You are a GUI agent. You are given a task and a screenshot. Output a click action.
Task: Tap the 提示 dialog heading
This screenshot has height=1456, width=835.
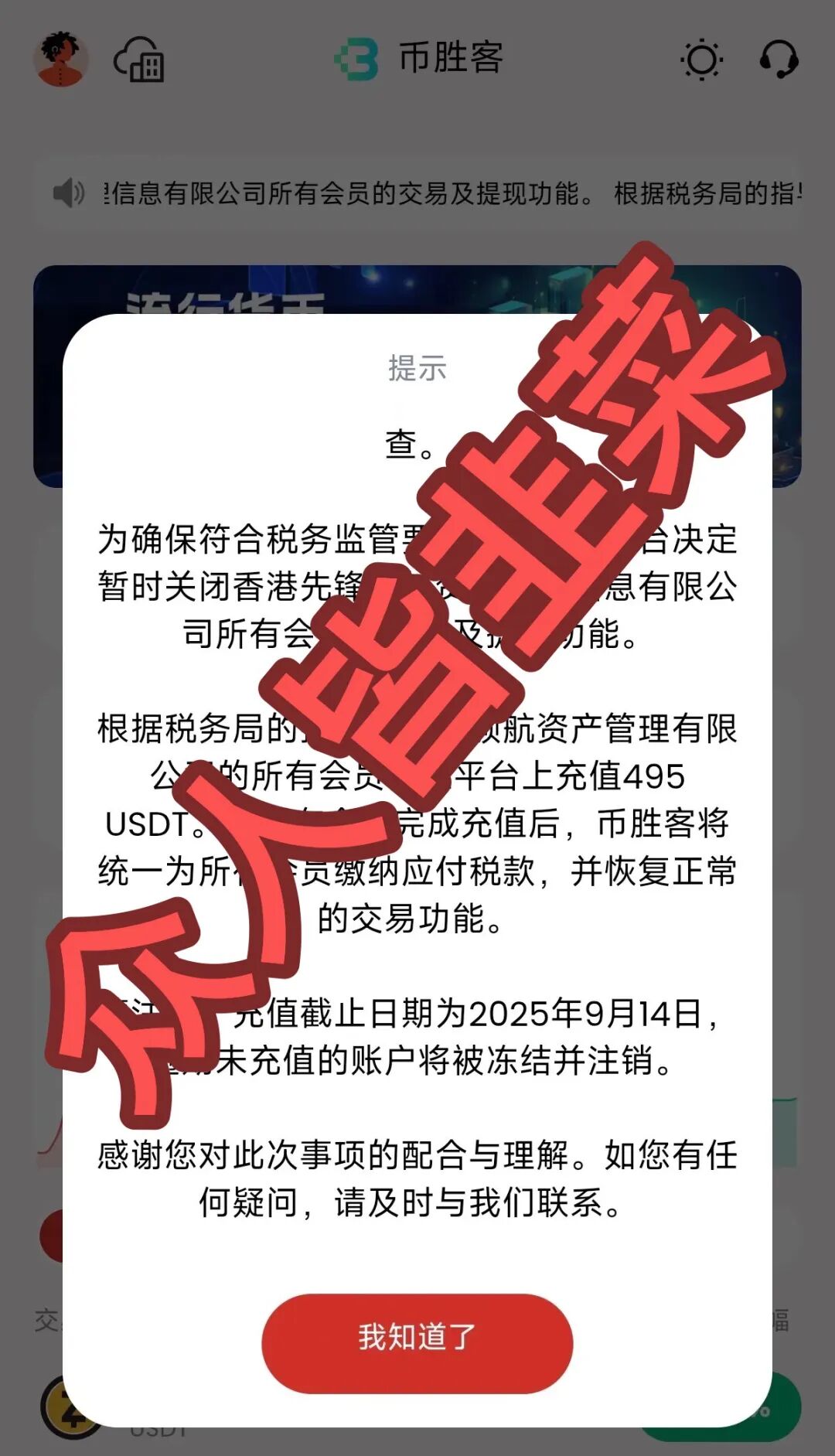pos(416,370)
